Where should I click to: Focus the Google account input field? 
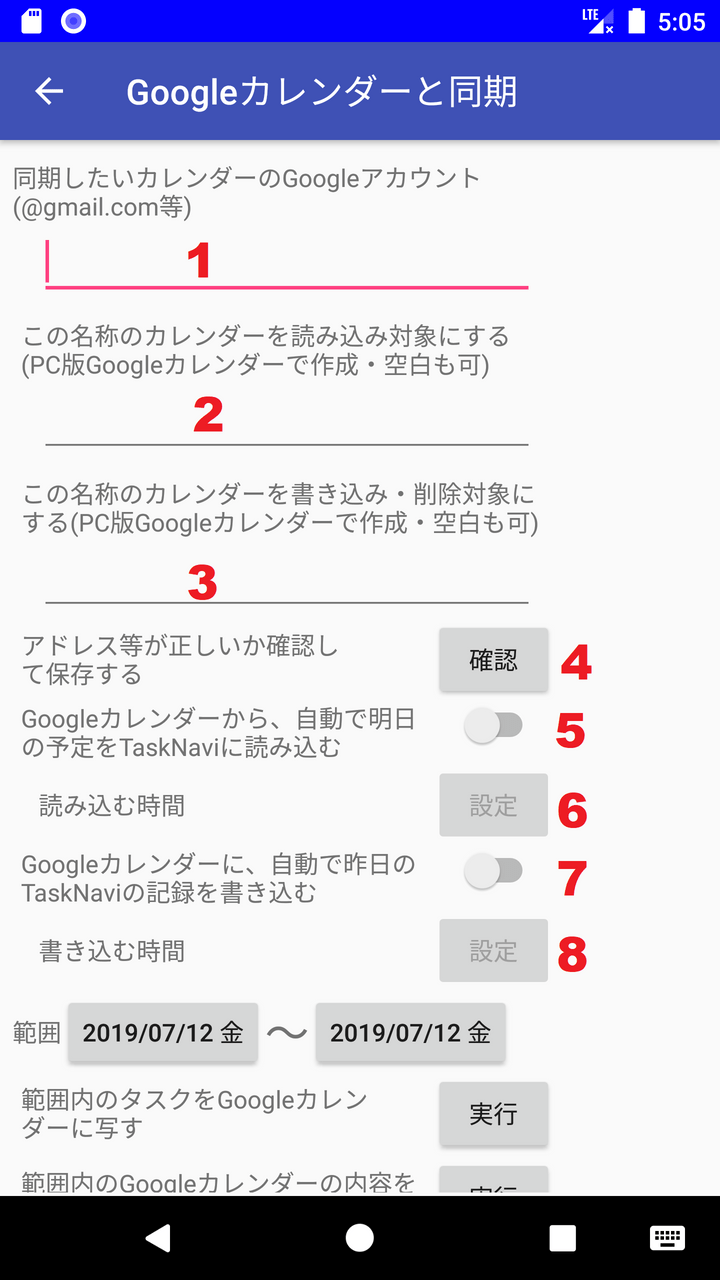(286, 263)
